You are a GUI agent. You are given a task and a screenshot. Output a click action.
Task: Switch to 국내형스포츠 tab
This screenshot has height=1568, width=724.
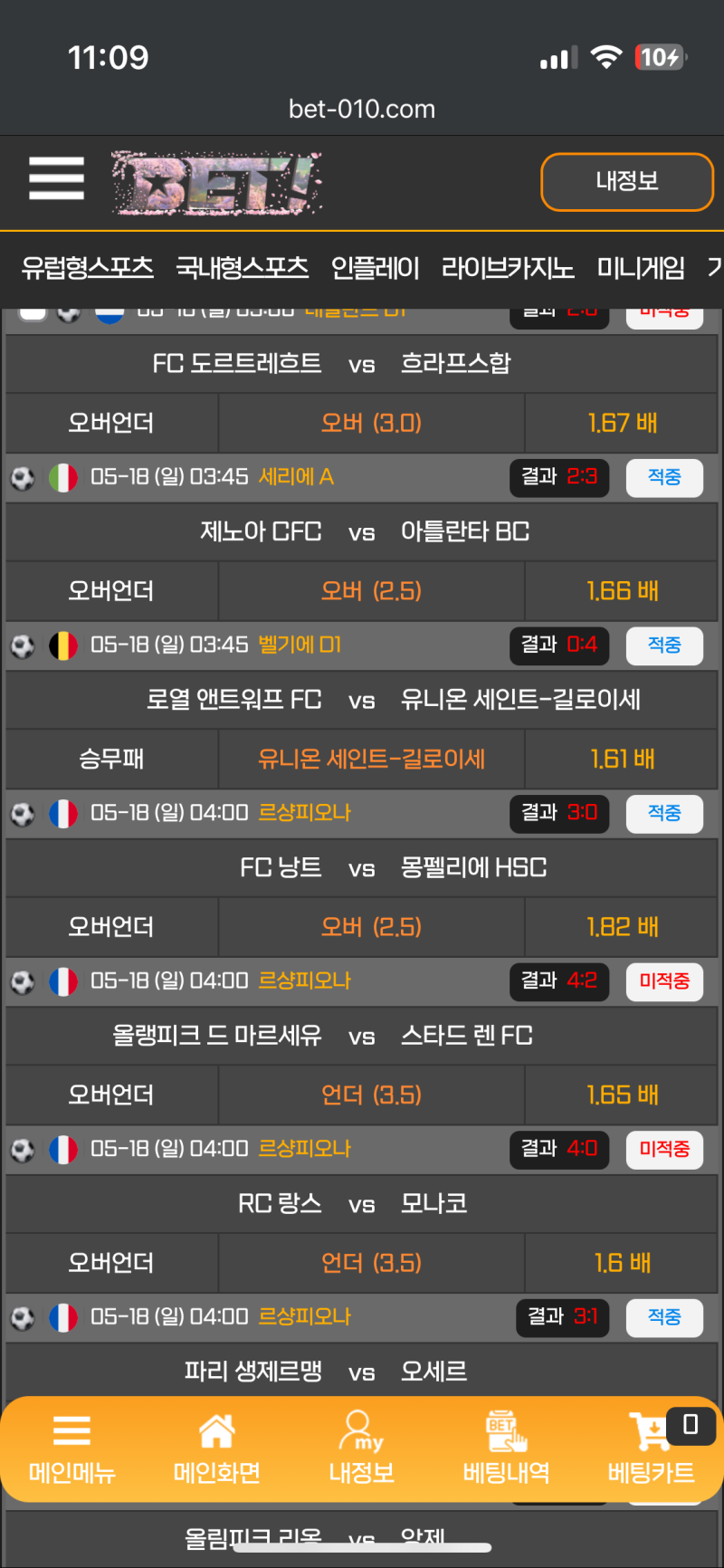pyautogui.click(x=242, y=268)
